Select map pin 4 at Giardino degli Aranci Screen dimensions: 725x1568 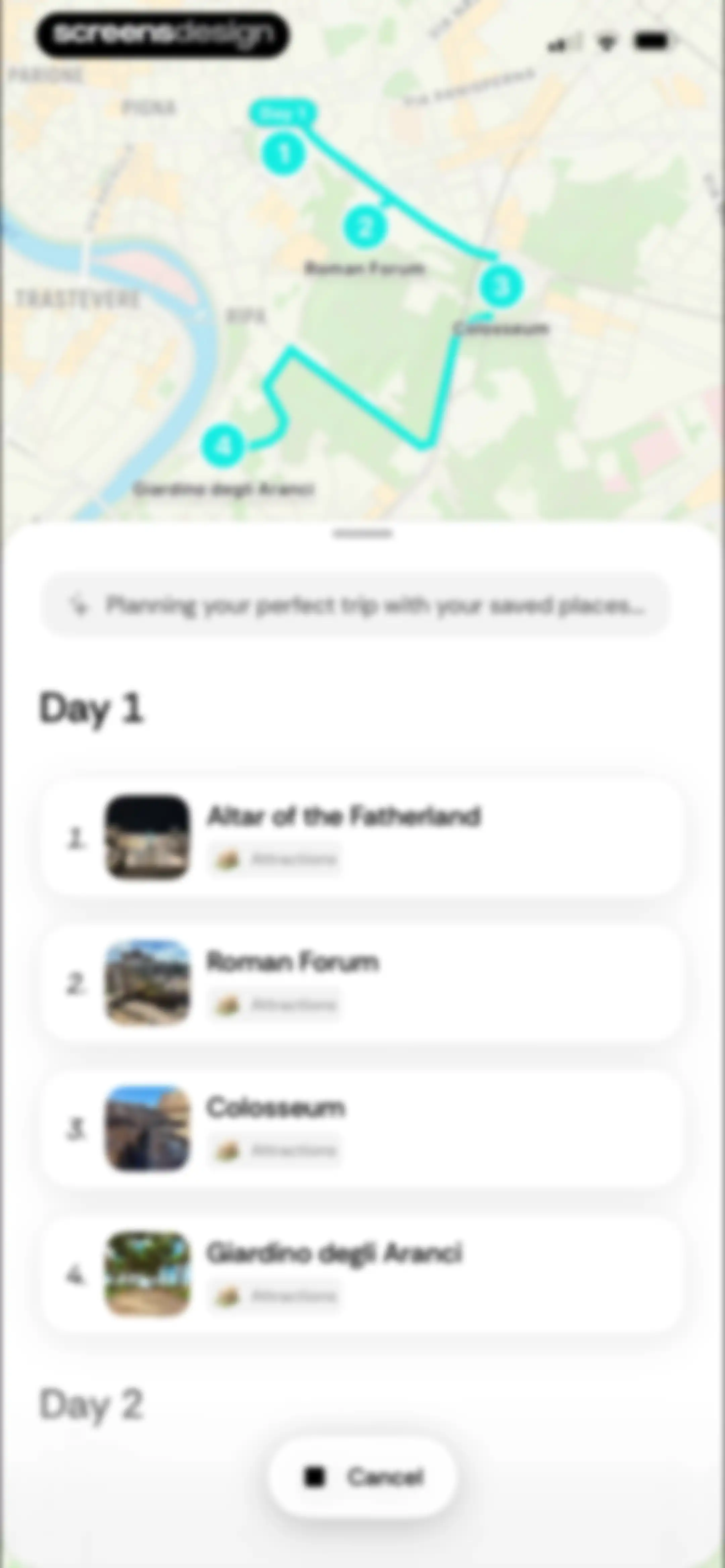pyautogui.click(x=224, y=446)
